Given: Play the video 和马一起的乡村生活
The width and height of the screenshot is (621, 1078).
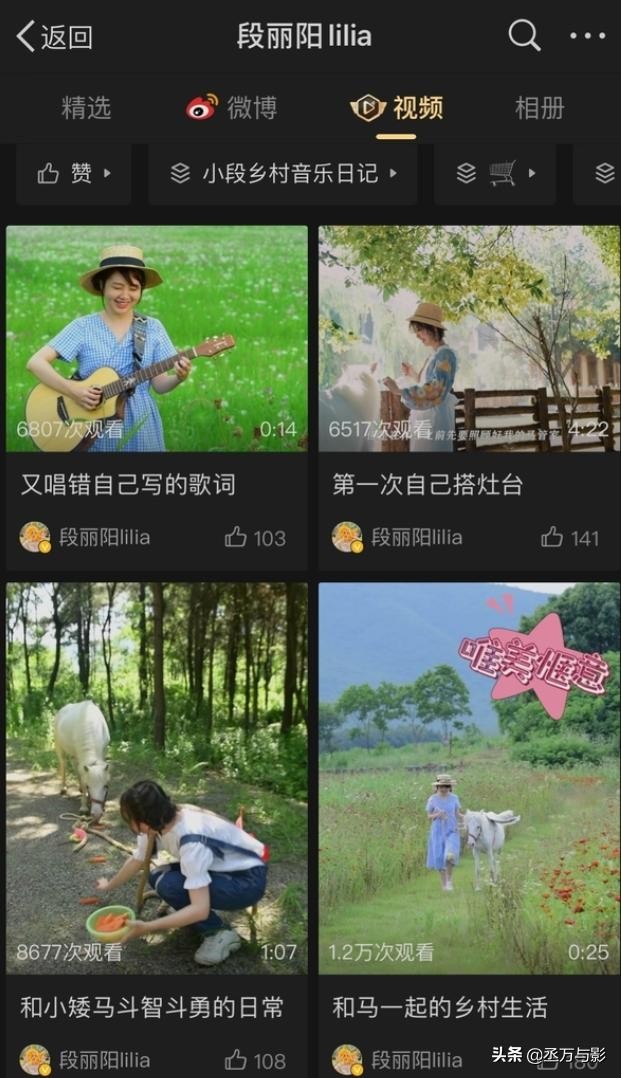Looking at the screenshot, I should coord(469,777).
